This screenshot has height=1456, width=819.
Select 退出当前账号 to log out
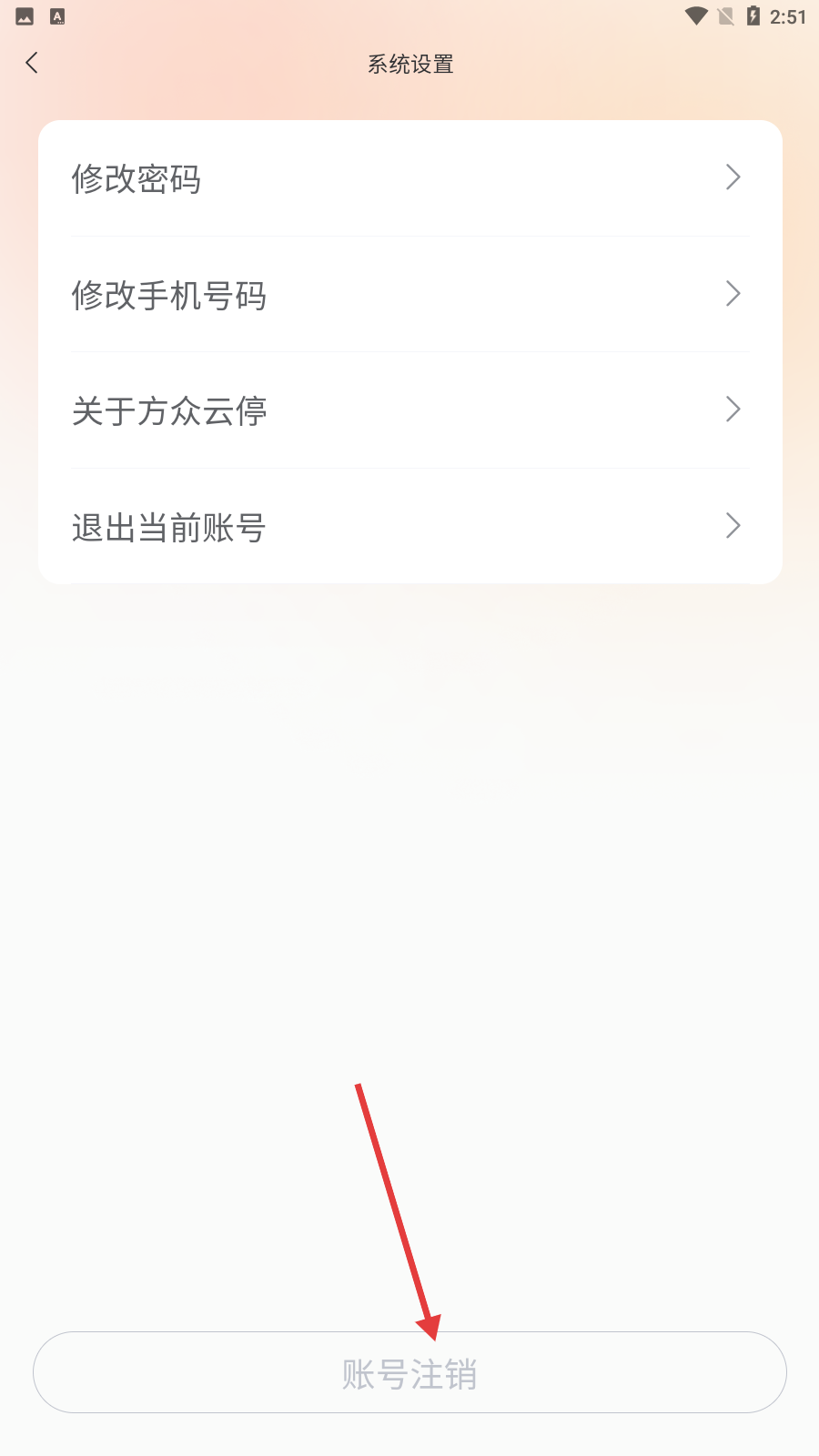[x=409, y=527]
